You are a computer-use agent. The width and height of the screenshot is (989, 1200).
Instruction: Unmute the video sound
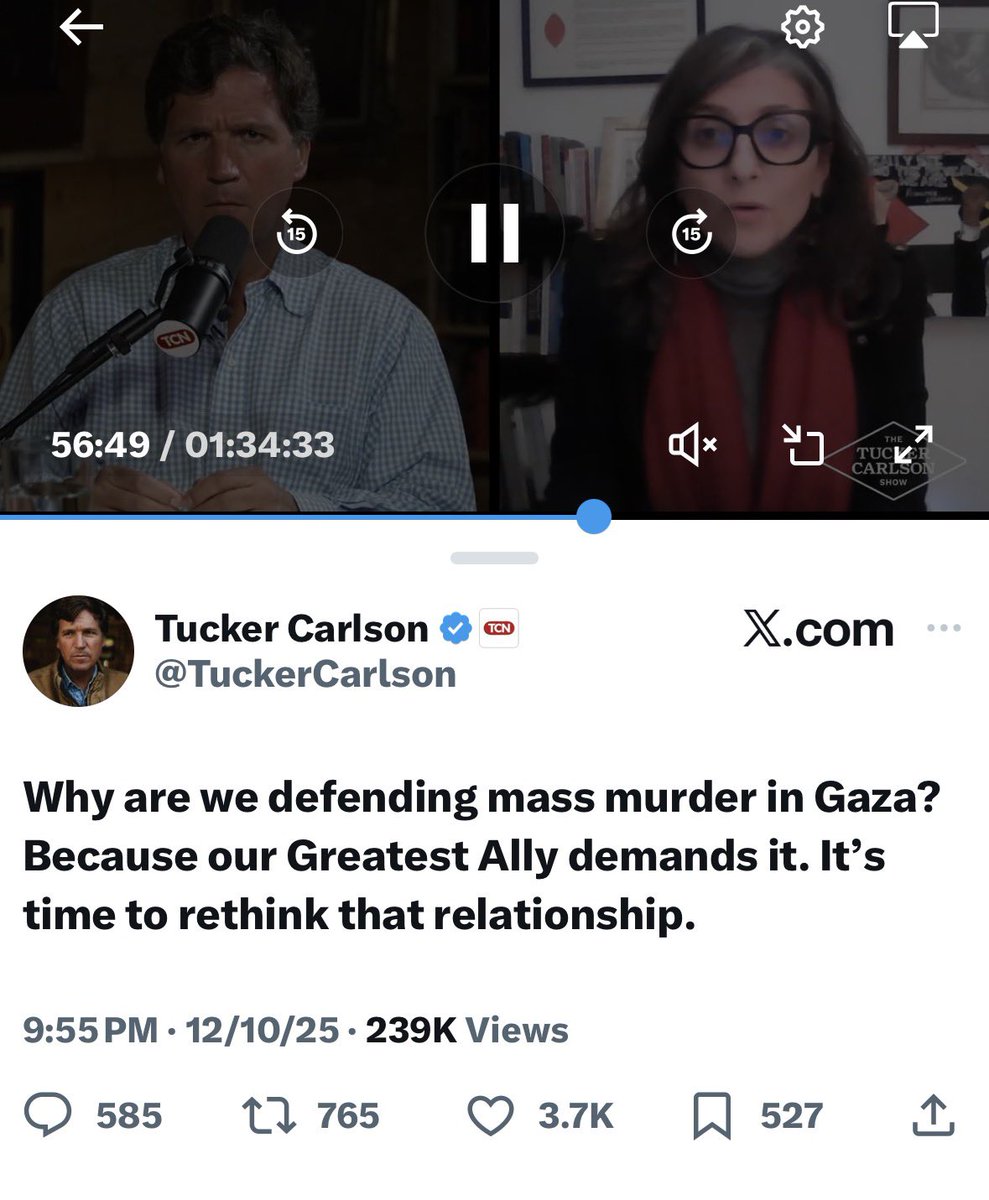692,445
